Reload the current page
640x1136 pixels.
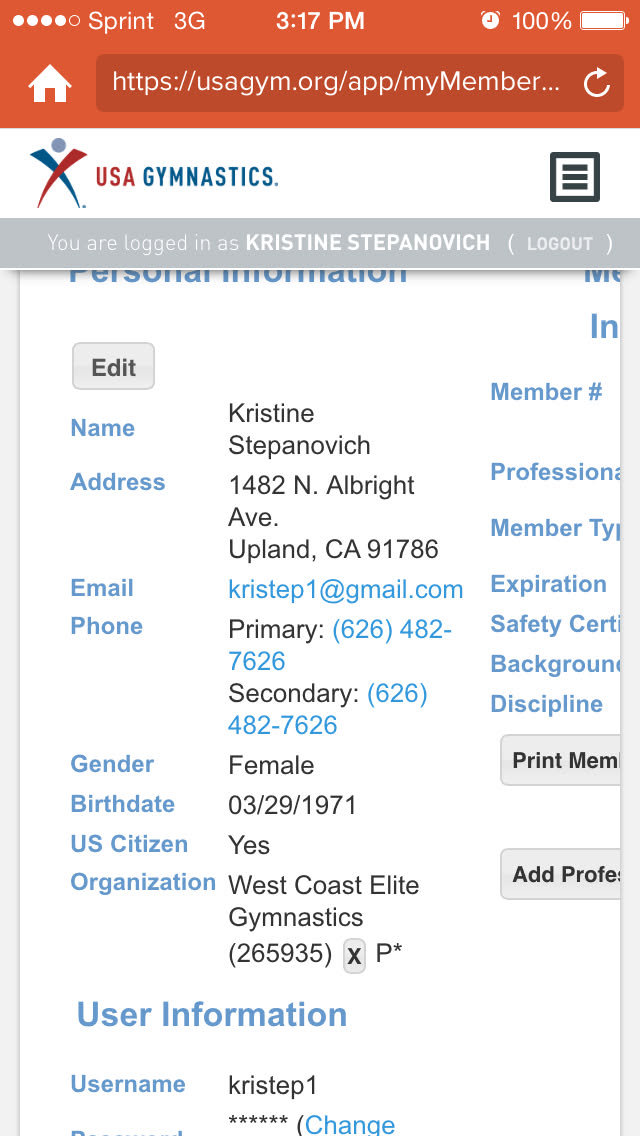tap(596, 83)
